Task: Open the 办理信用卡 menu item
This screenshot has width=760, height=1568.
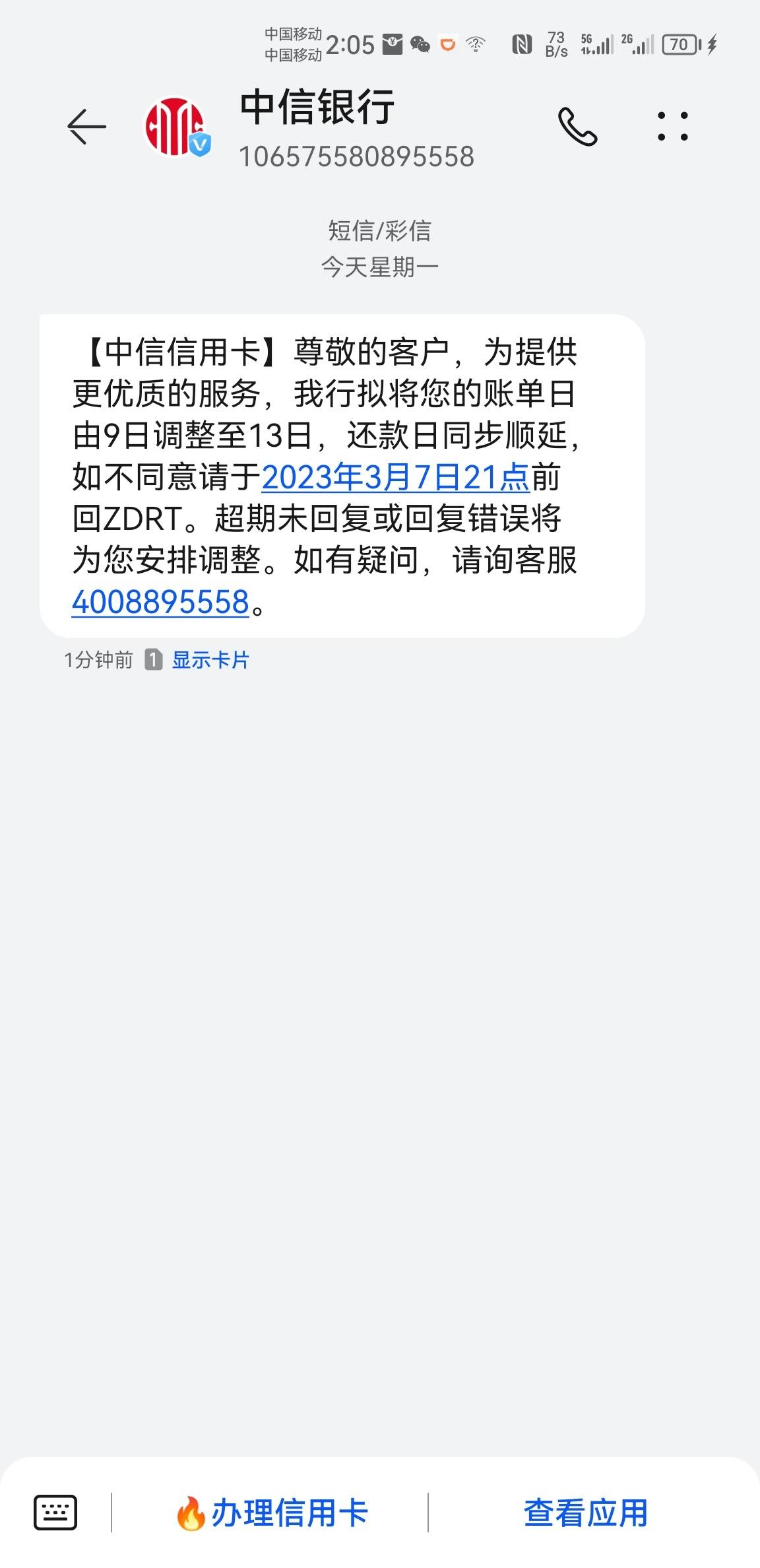Action: (271, 1513)
